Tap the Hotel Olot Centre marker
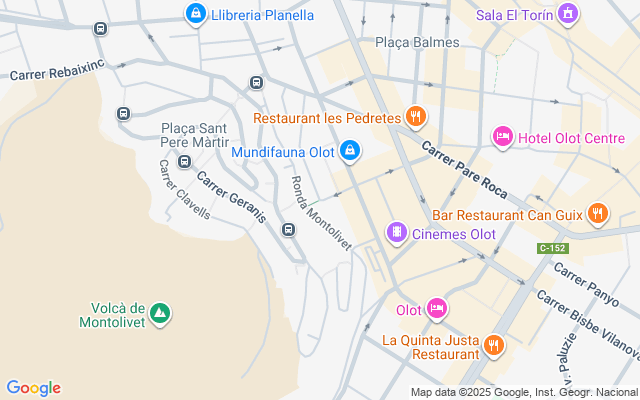640x400 pixels. (x=503, y=136)
